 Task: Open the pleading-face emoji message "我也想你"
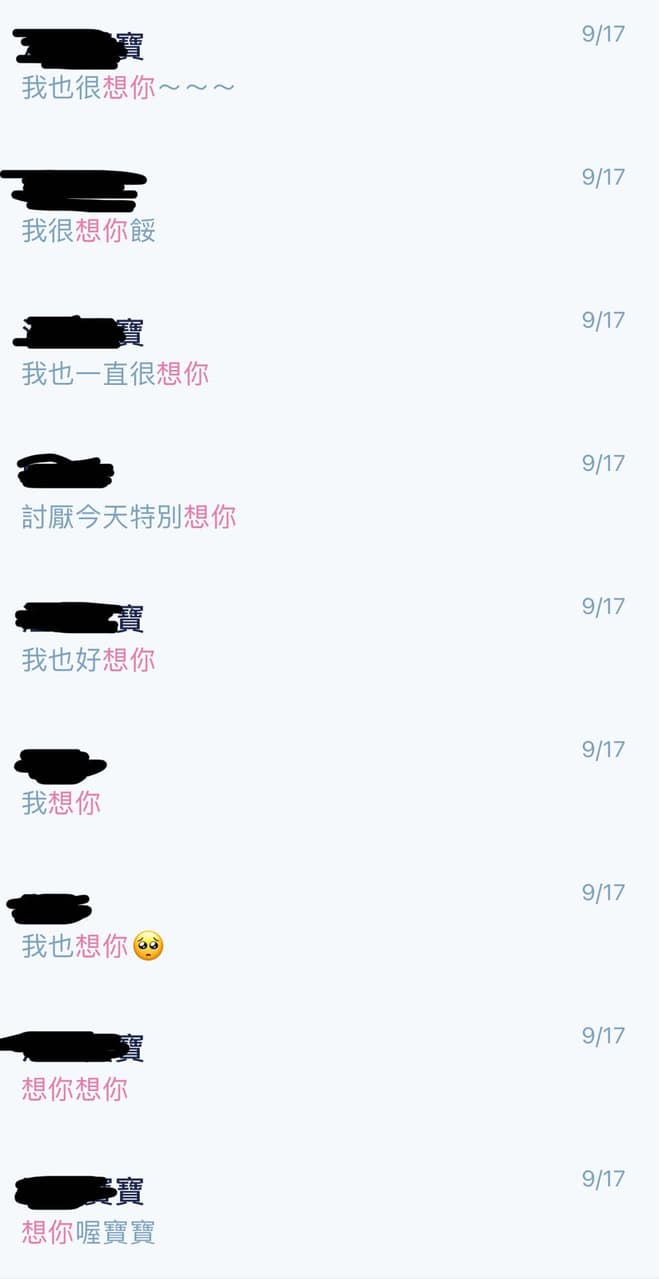click(92, 946)
